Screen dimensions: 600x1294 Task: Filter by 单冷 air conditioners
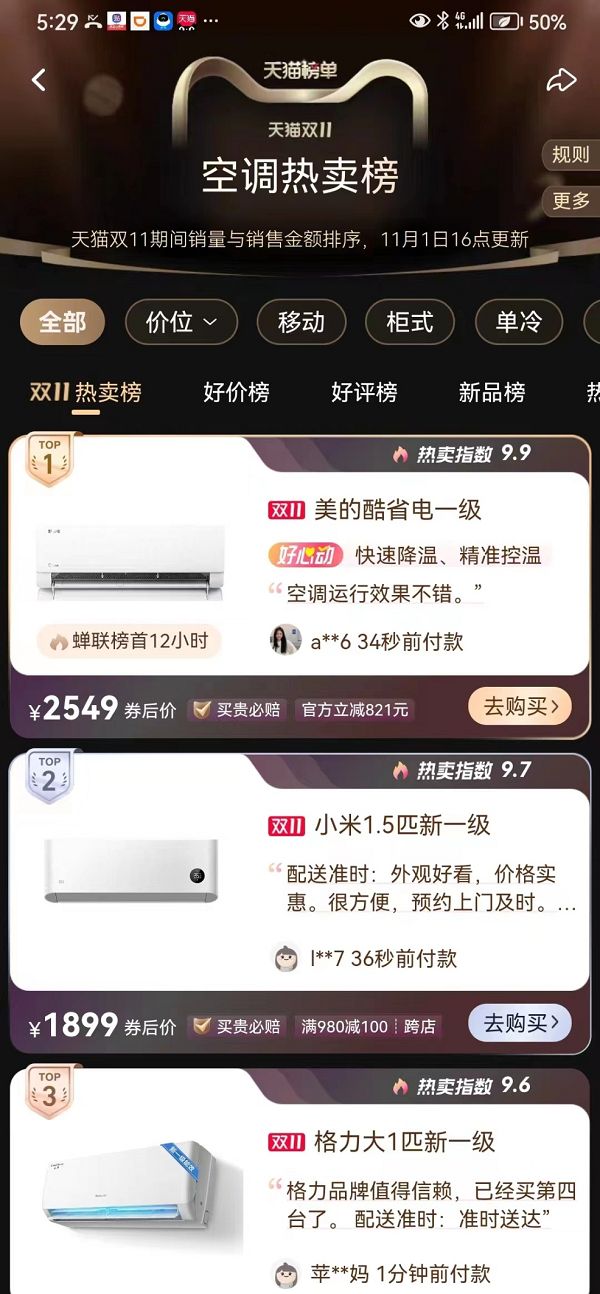[x=518, y=322]
